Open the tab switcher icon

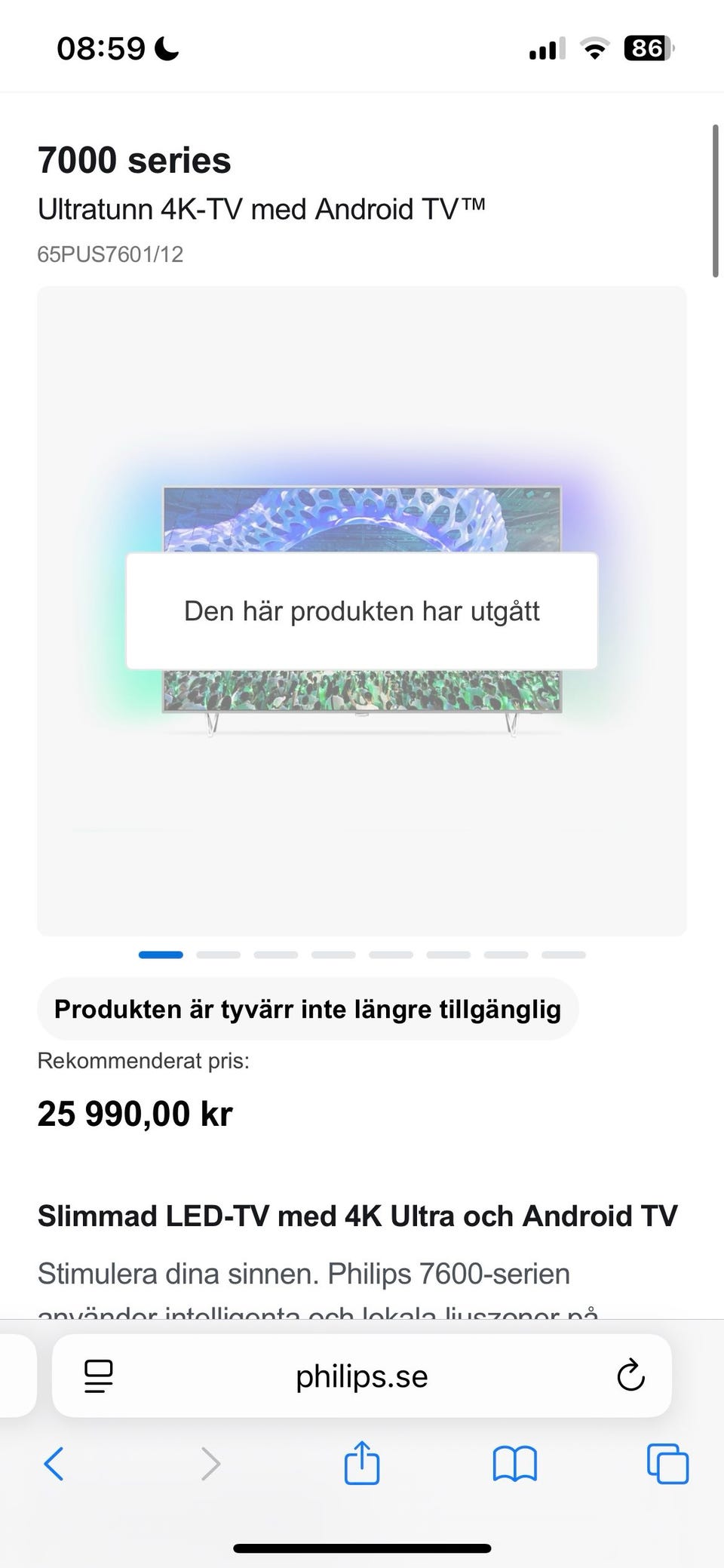coord(667,1464)
